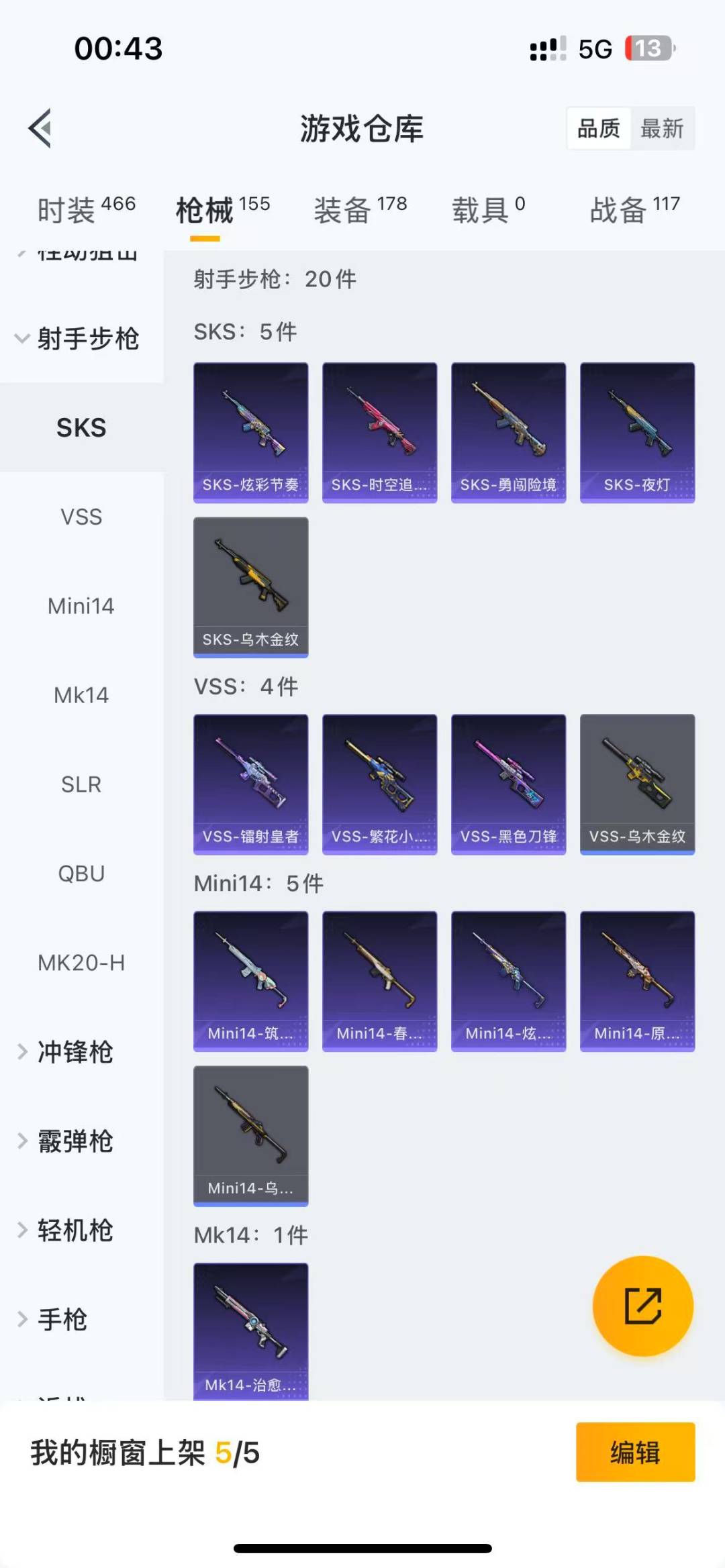Expand the 霰弹枪 category

[x=74, y=1141]
